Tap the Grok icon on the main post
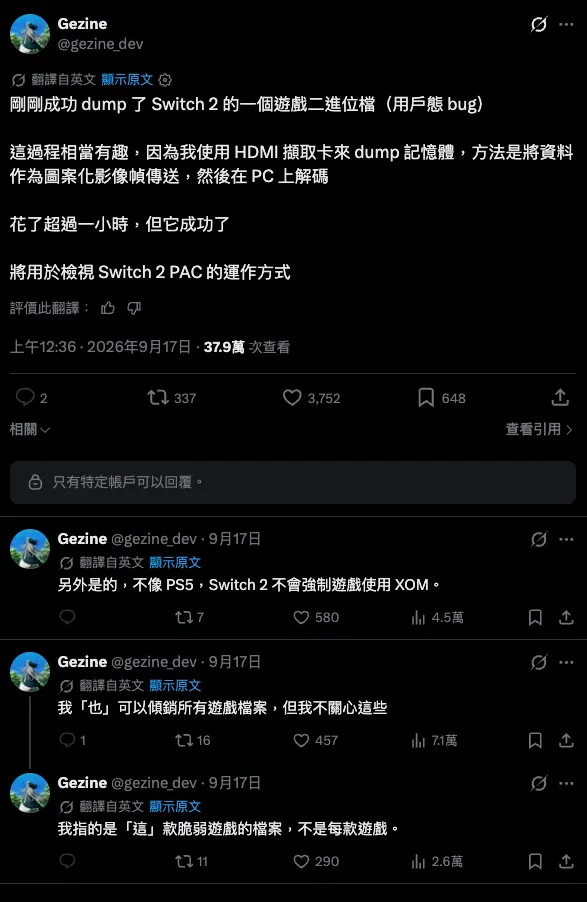This screenshot has width=587, height=902. tap(539, 24)
